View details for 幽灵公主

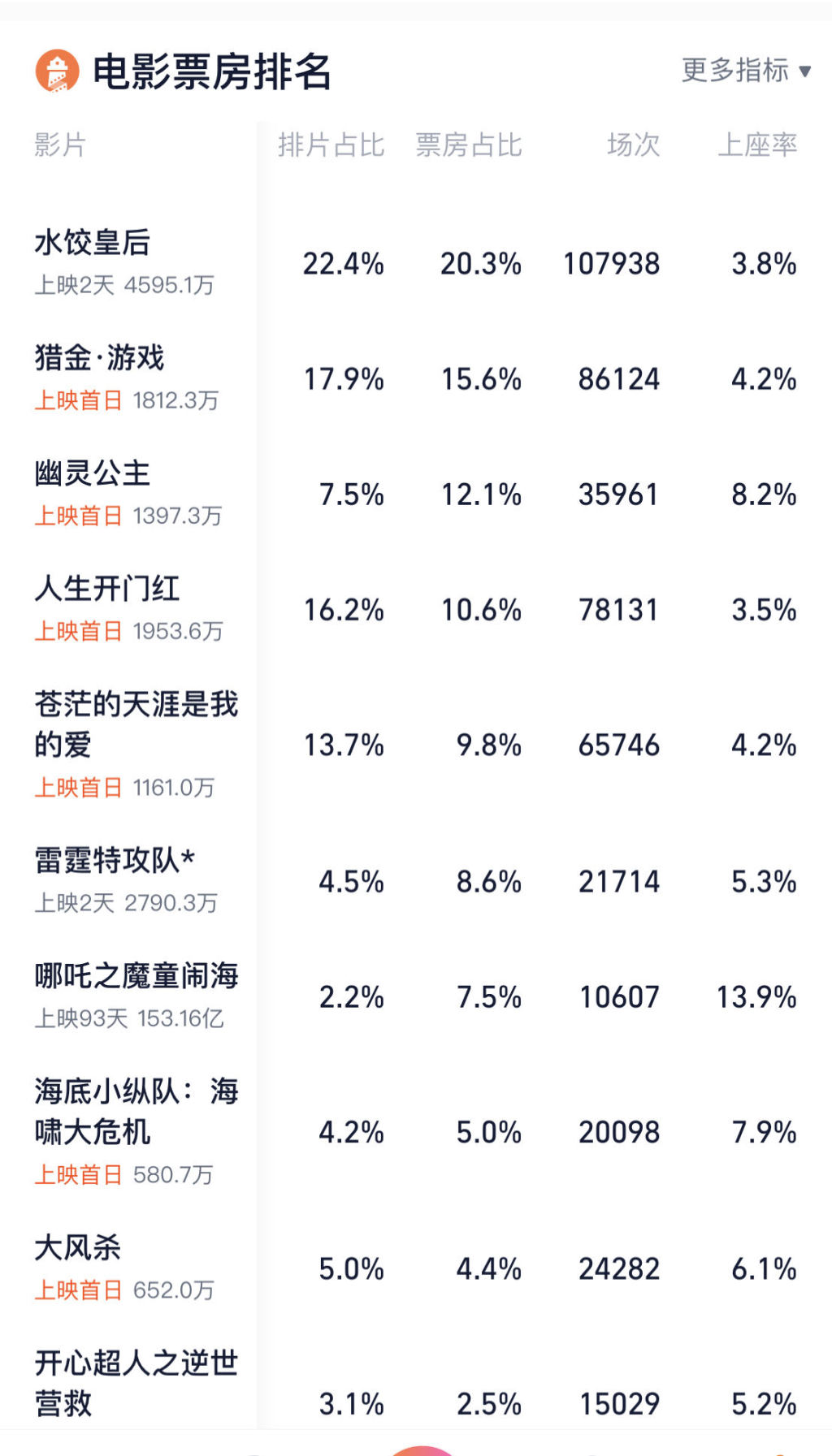tap(93, 473)
